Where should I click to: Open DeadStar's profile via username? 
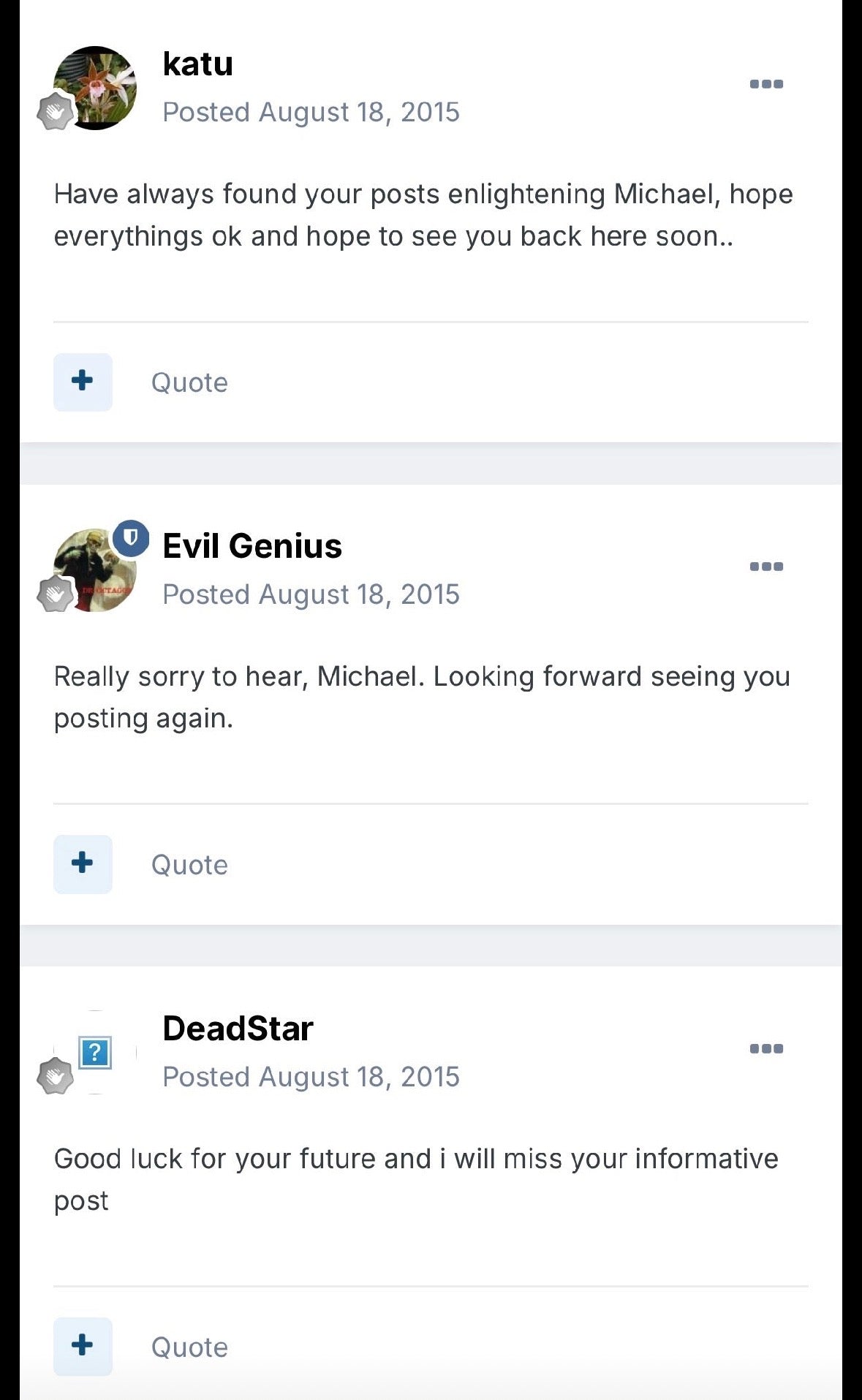point(238,1029)
